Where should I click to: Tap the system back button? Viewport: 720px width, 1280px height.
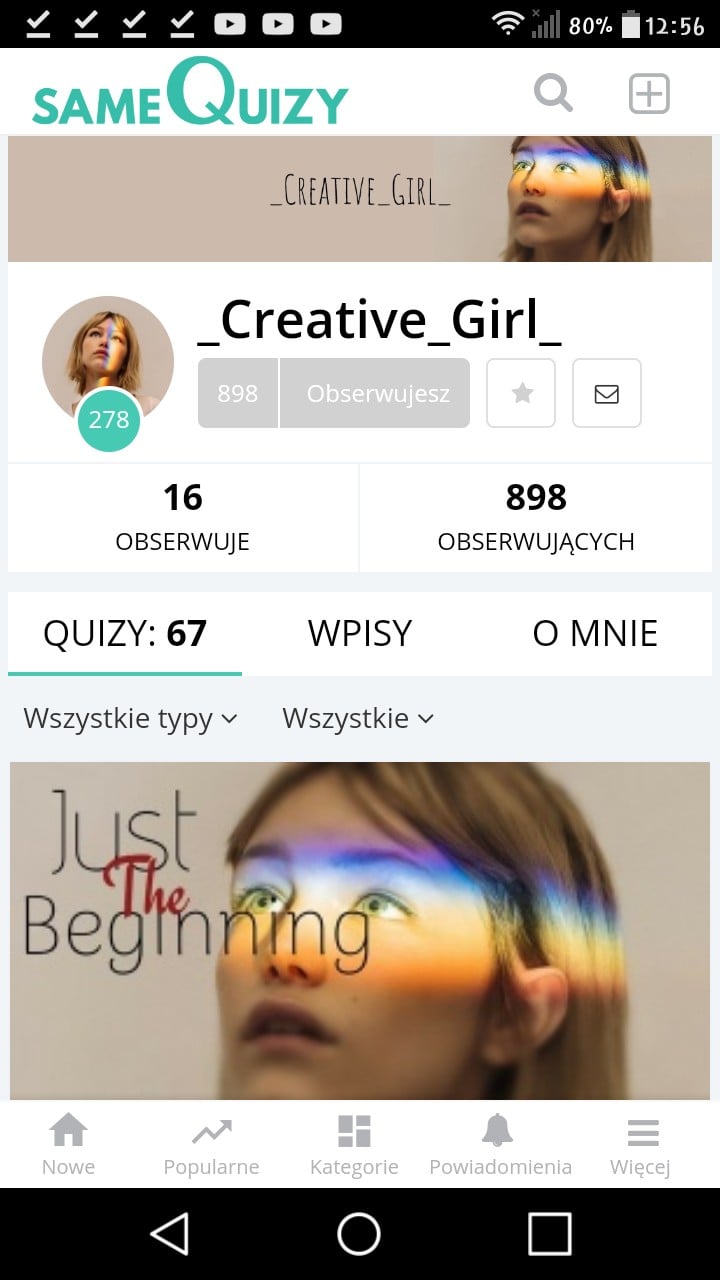click(x=170, y=1234)
